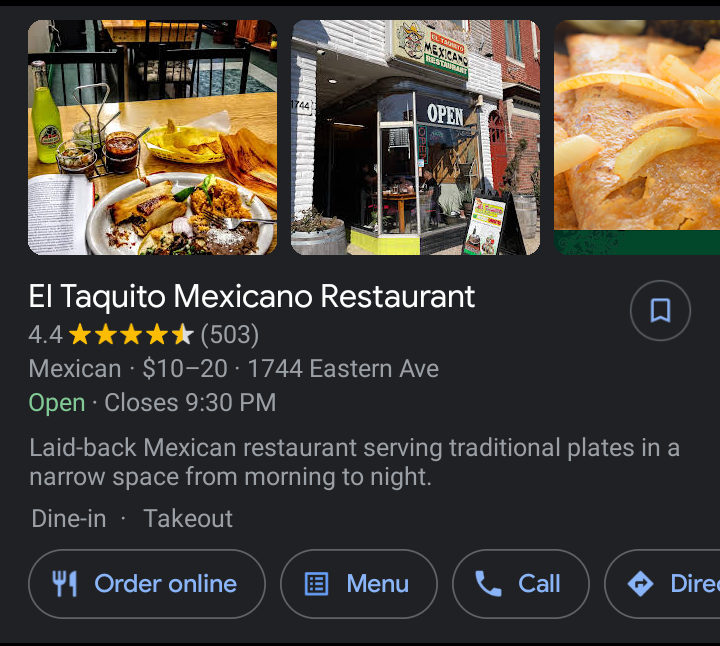Viewport: 720px width, 646px height.
Task: Call El Taquito Mexicano Restaurant
Action: pos(520,584)
